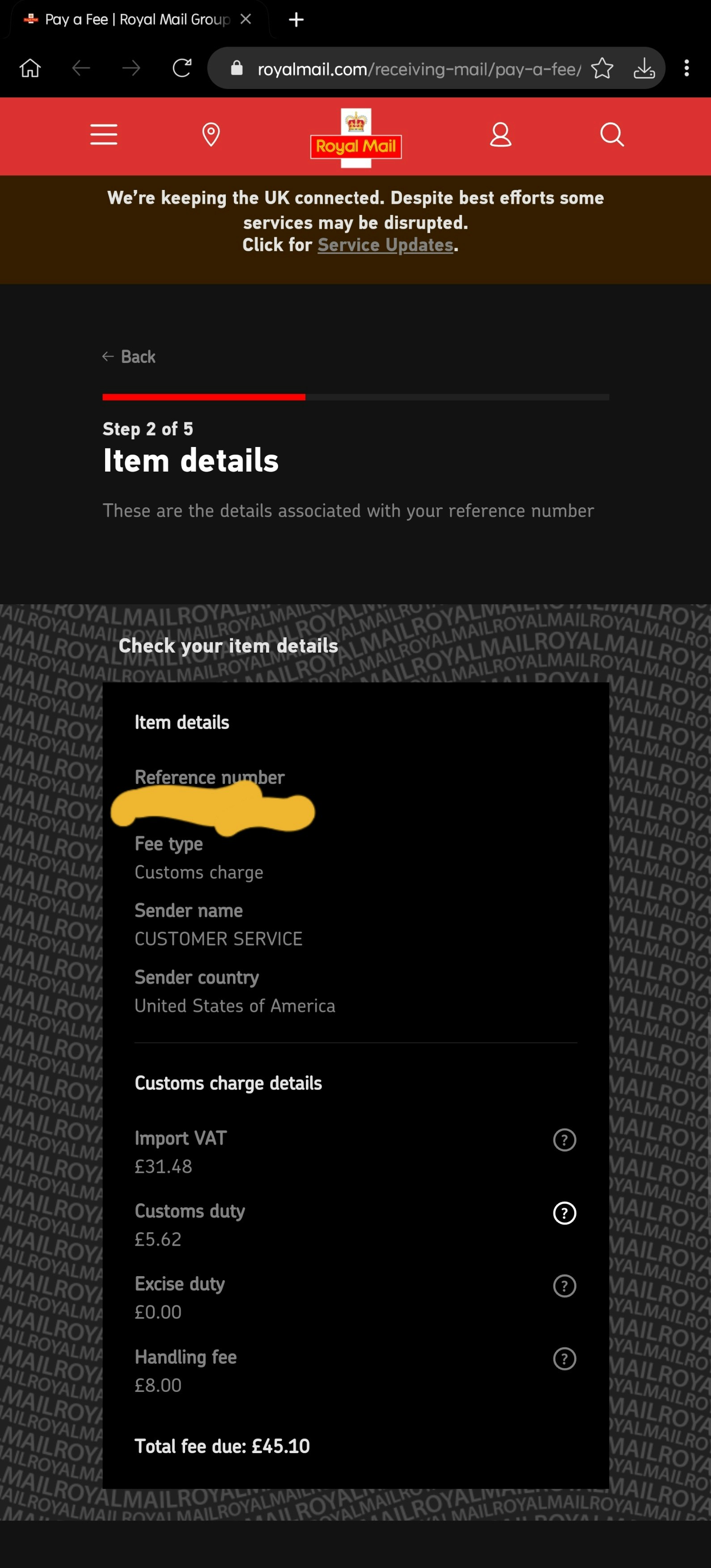Show help for Customs duty
This screenshot has width=711, height=1568.
pyautogui.click(x=564, y=1213)
